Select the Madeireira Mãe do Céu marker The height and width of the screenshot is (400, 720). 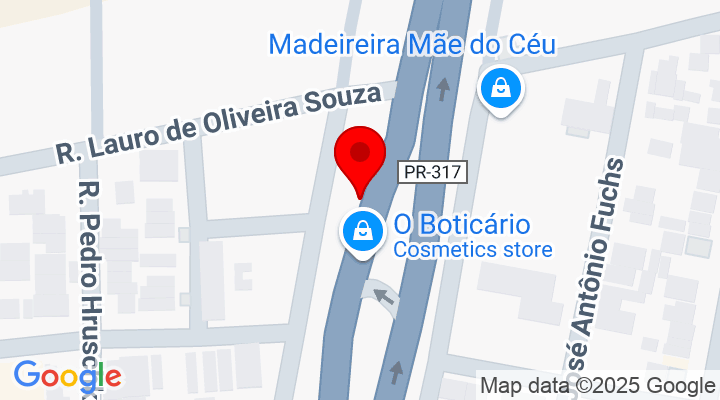coord(502,89)
